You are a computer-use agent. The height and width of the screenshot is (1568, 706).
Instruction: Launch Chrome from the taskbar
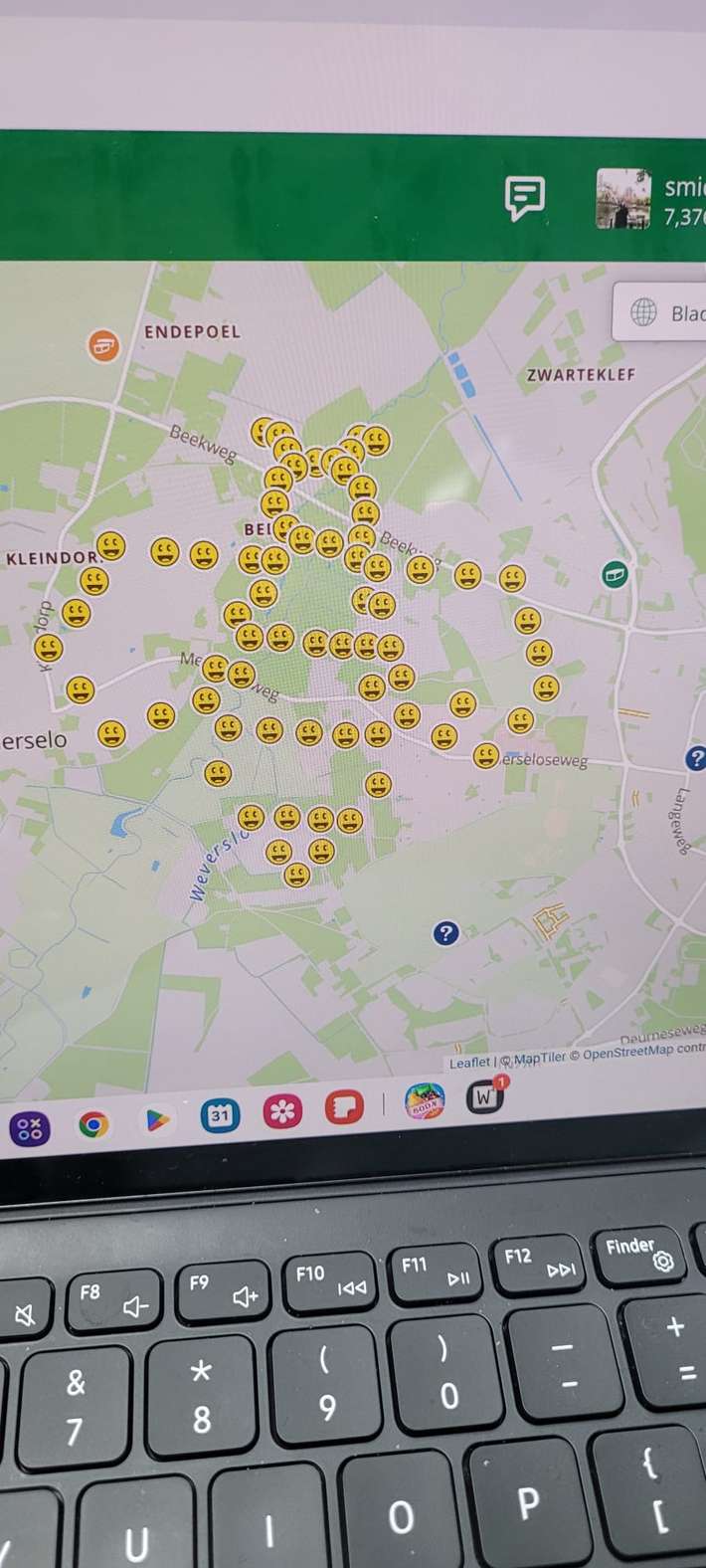pyautogui.click(x=93, y=1124)
